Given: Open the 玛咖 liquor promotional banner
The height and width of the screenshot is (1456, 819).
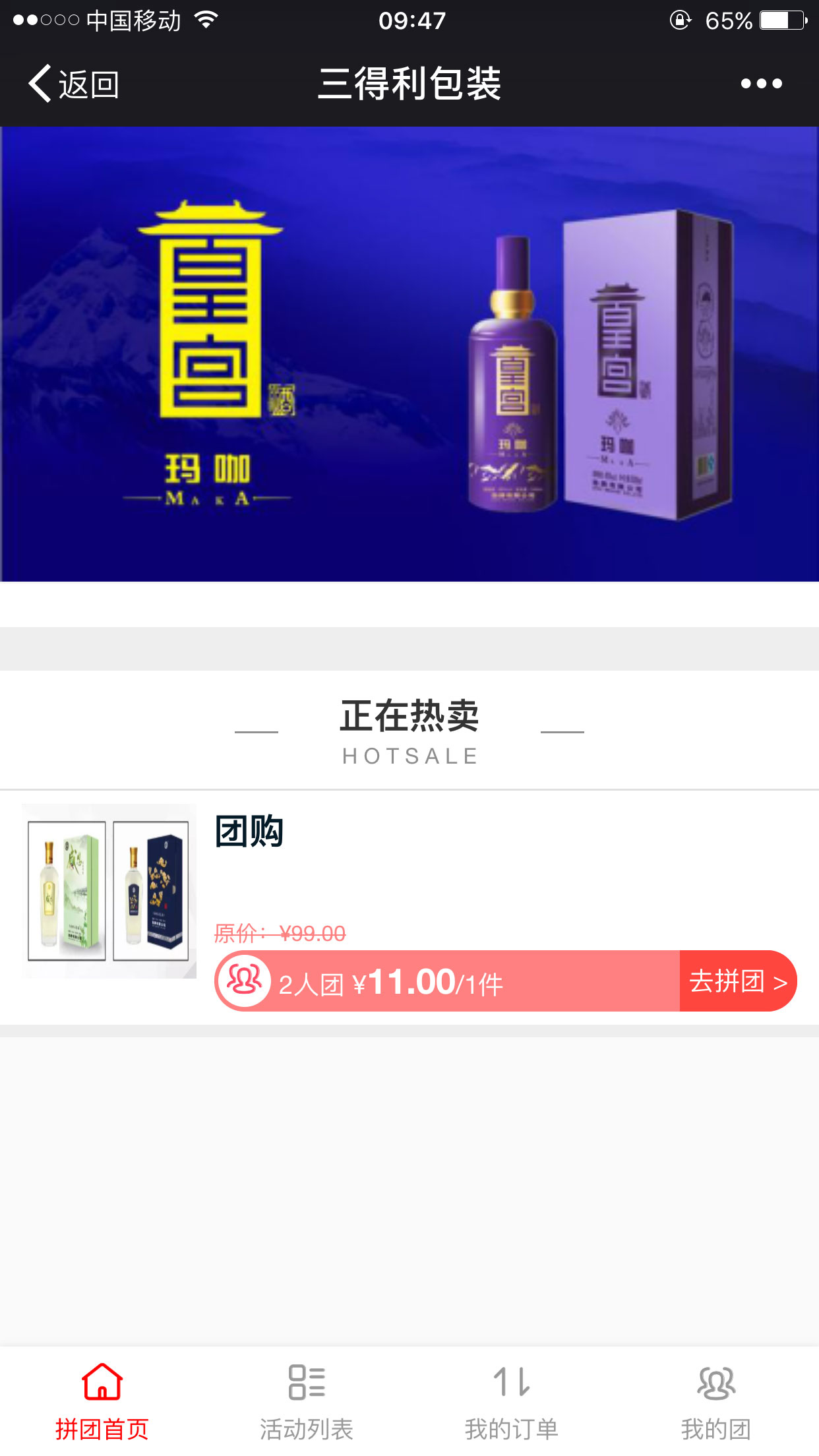Looking at the screenshot, I should tap(409, 354).
